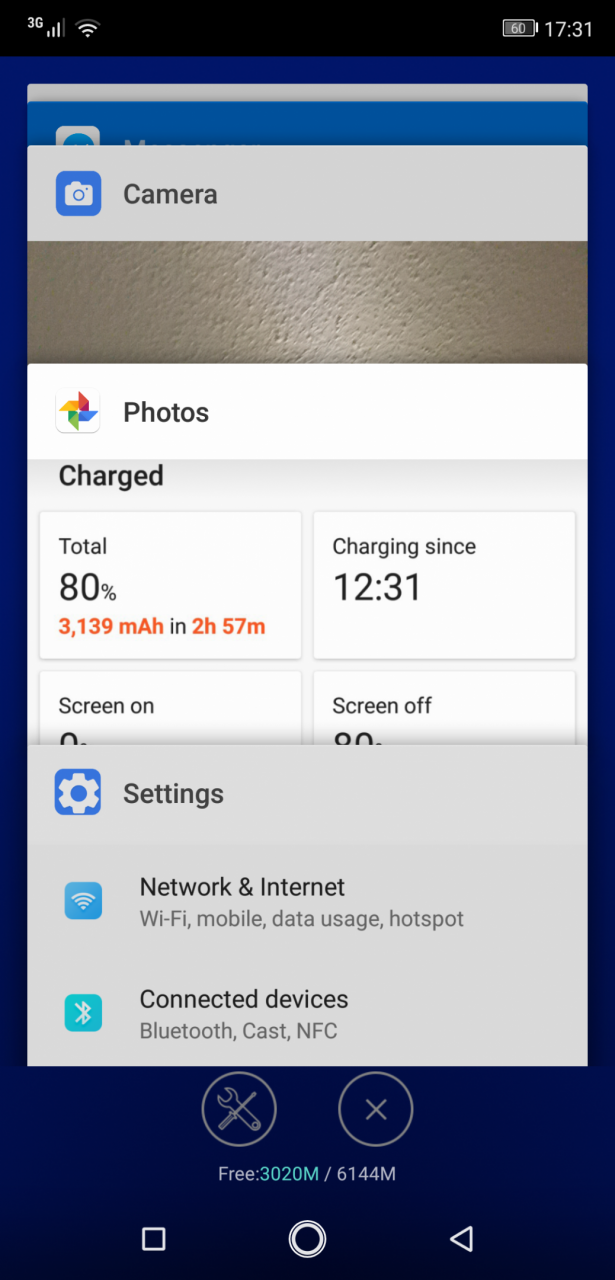Open the Camera app card
Image resolution: width=615 pixels, height=1280 pixels.
pos(307,255)
